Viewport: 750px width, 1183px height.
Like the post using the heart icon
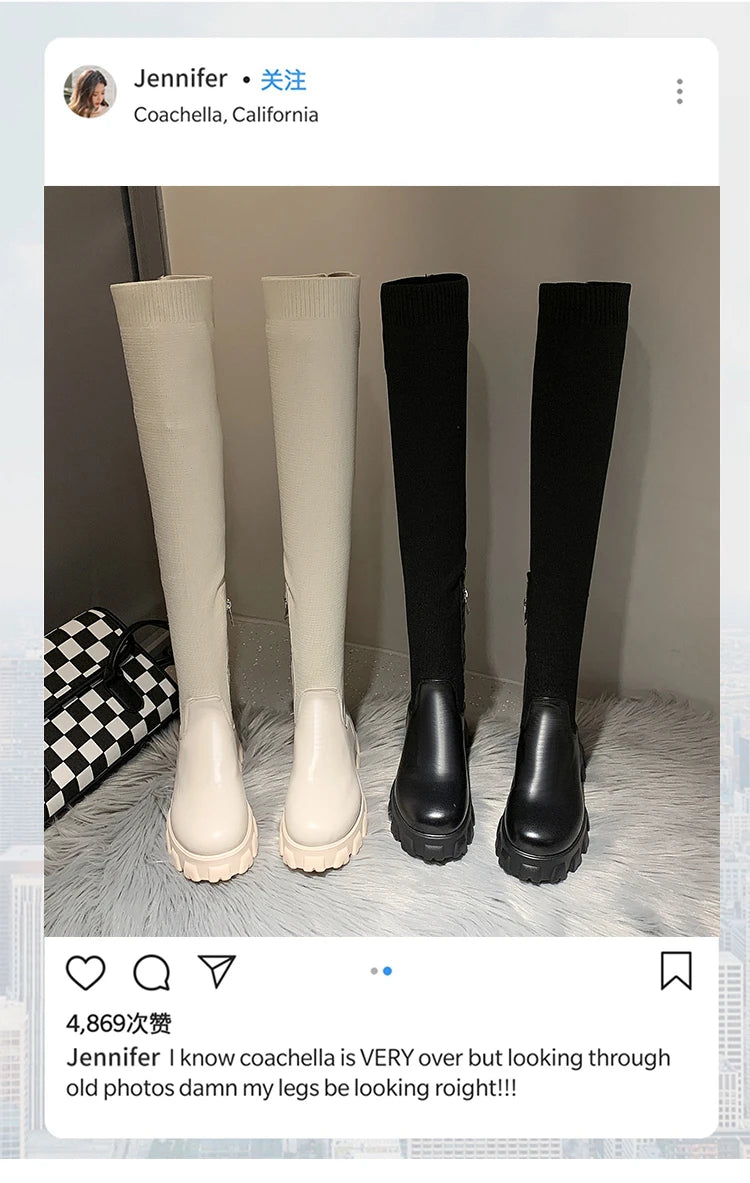click(86, 971)
